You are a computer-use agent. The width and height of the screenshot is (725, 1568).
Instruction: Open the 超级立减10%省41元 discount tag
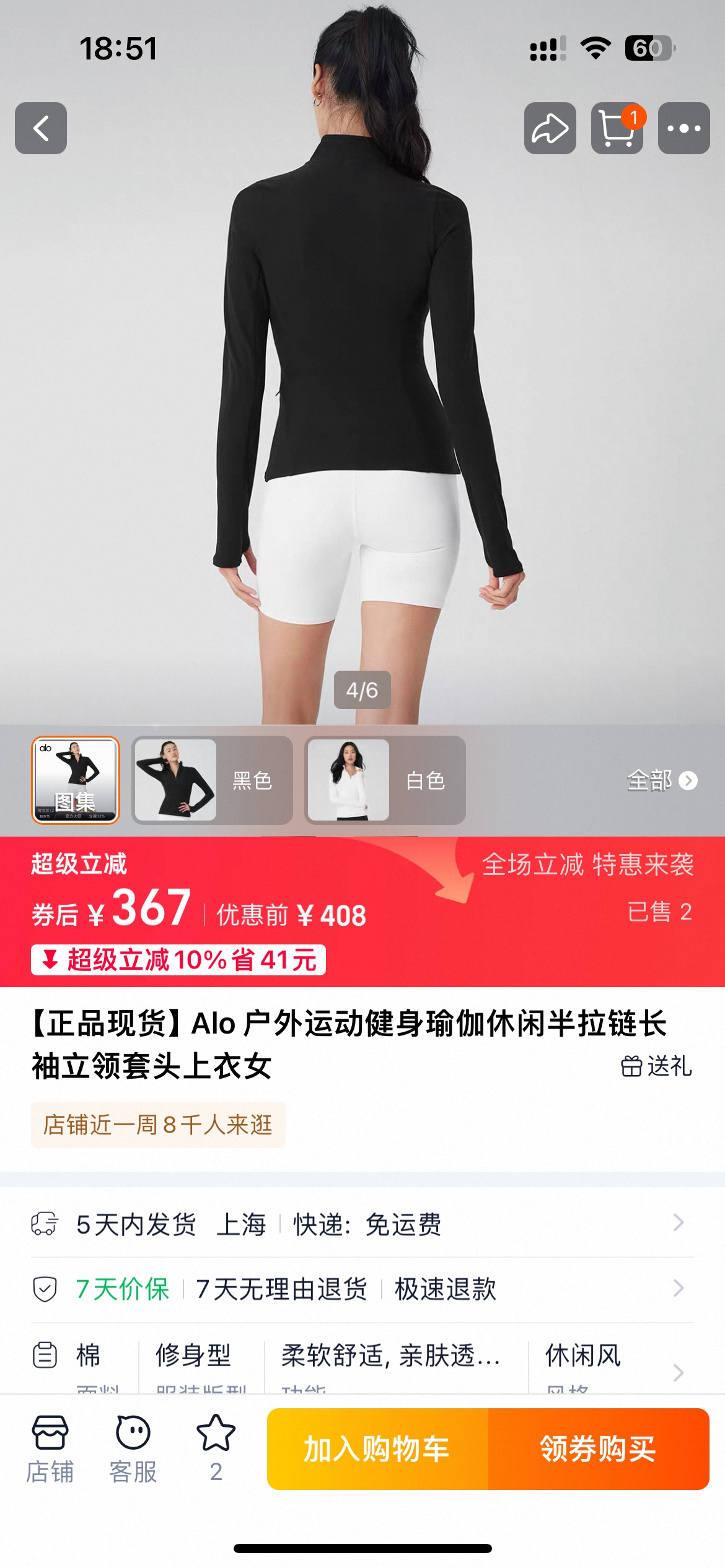[x=178, y=960]
